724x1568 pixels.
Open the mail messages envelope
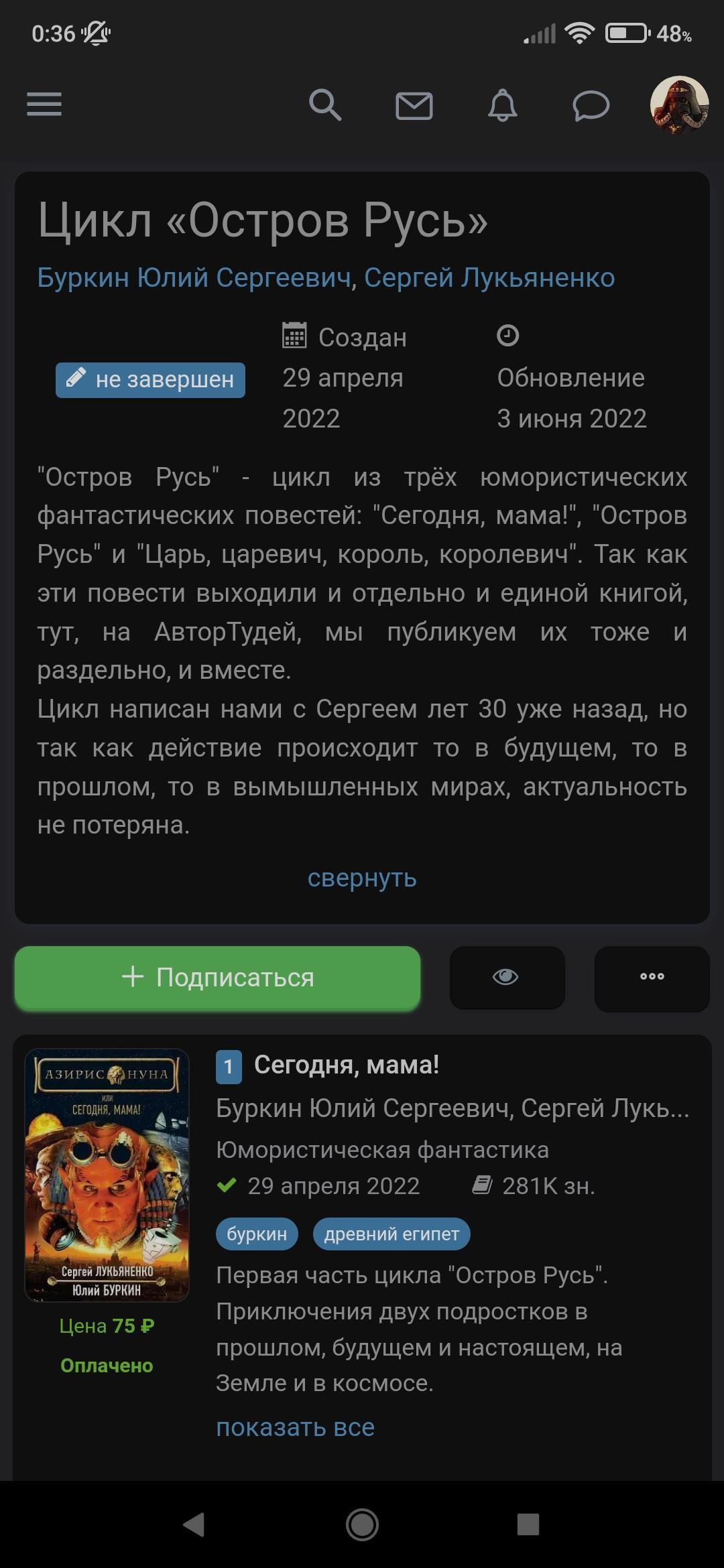[414, 106]
